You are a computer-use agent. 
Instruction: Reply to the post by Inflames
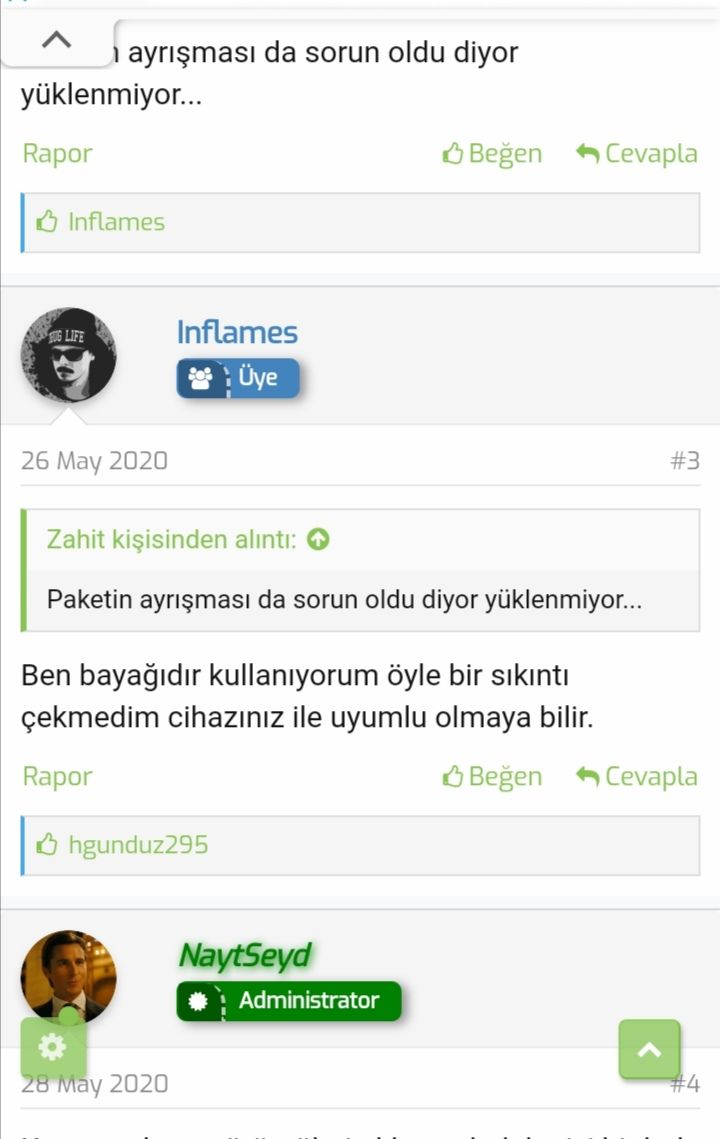click(x=637, y=777)
